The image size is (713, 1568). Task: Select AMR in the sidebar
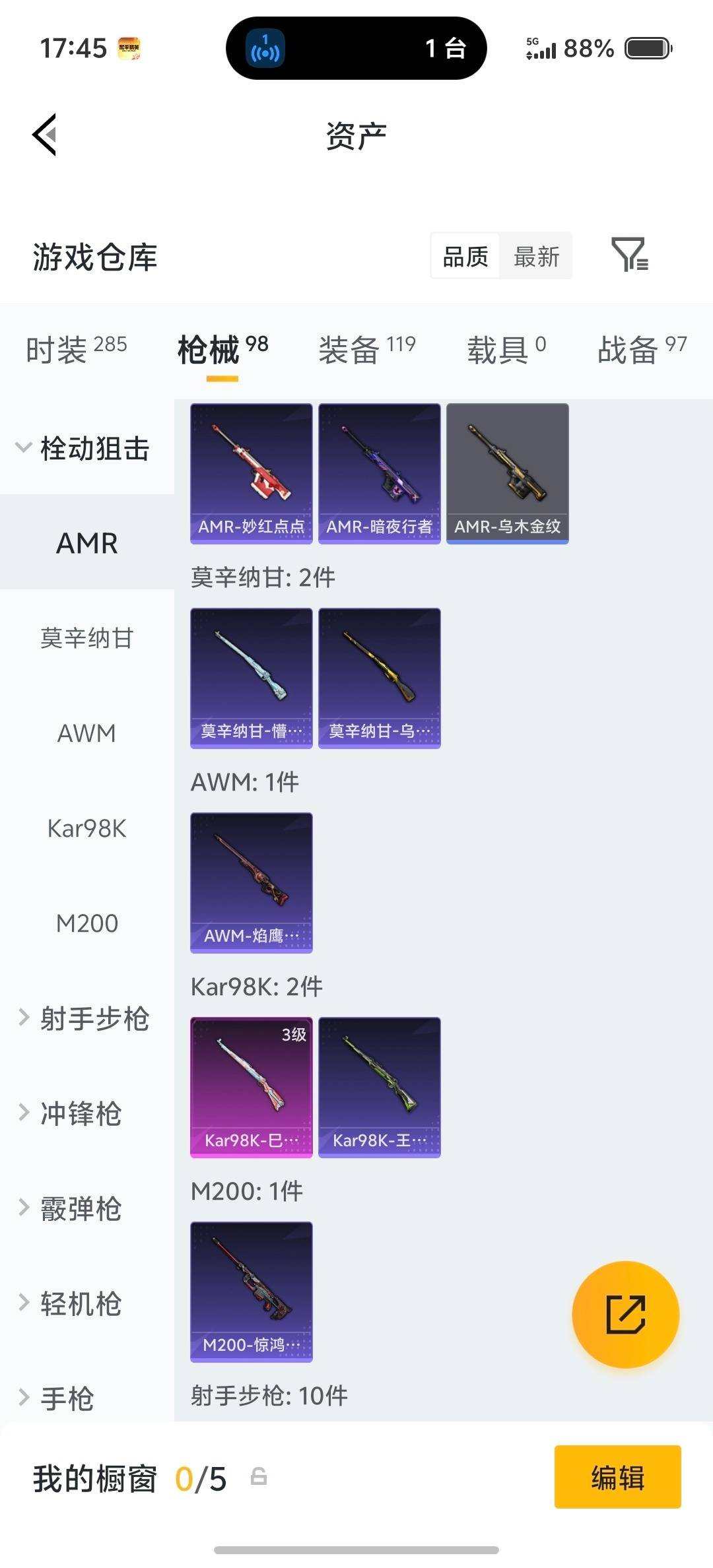[86, 543]
